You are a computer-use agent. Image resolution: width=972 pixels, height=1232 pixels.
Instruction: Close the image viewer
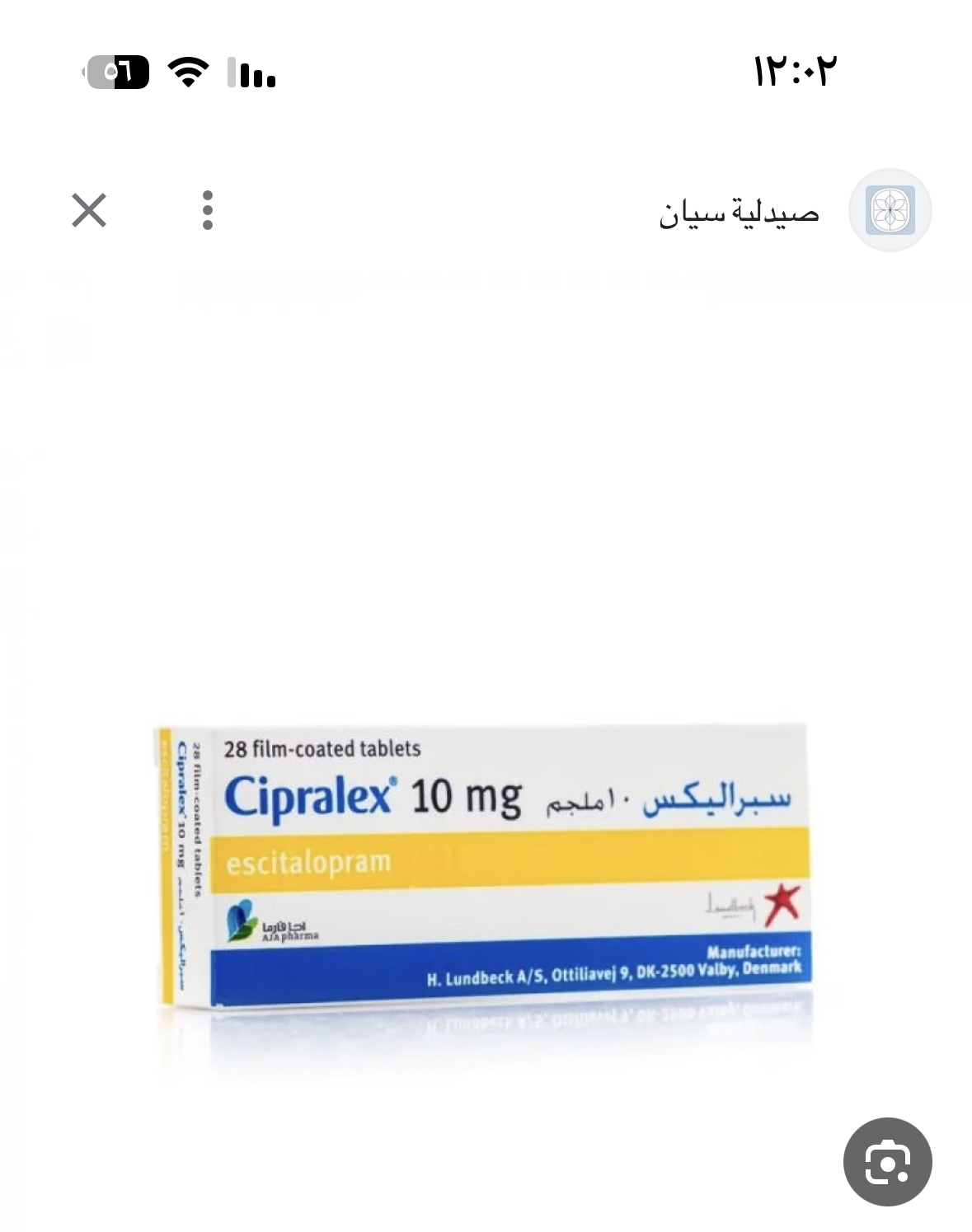[89, 210]
